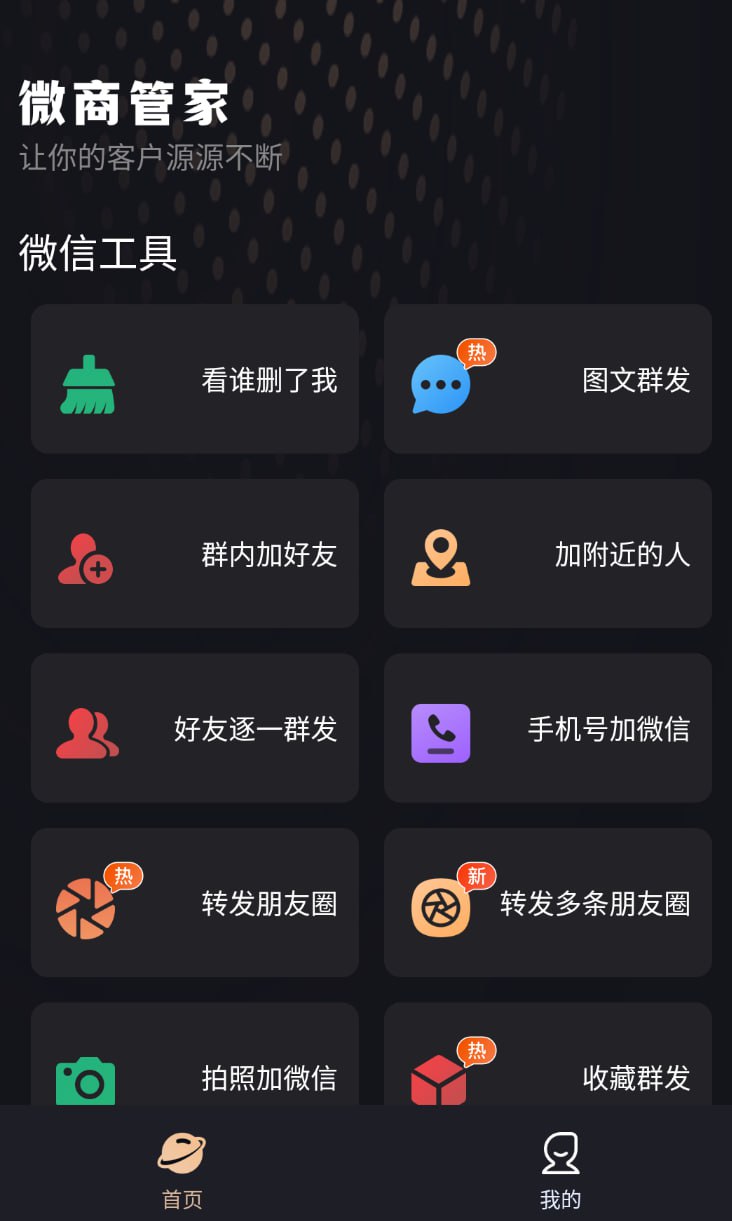
Task: Open the 看谁删了我 tool card
Action: click(194, 378)
